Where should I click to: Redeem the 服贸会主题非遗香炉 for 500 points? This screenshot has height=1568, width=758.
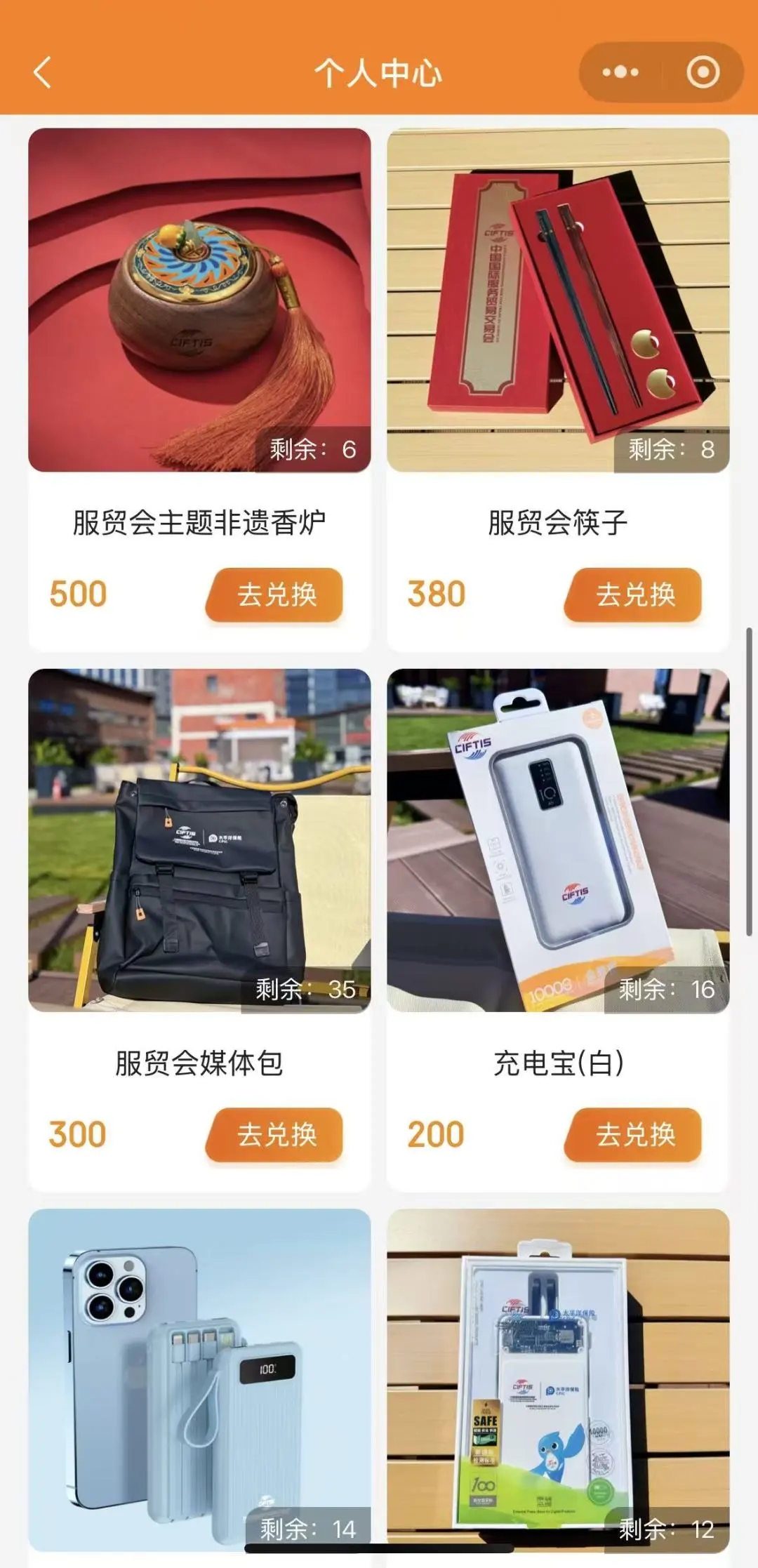pyautogui.click(x=274, y=594)
